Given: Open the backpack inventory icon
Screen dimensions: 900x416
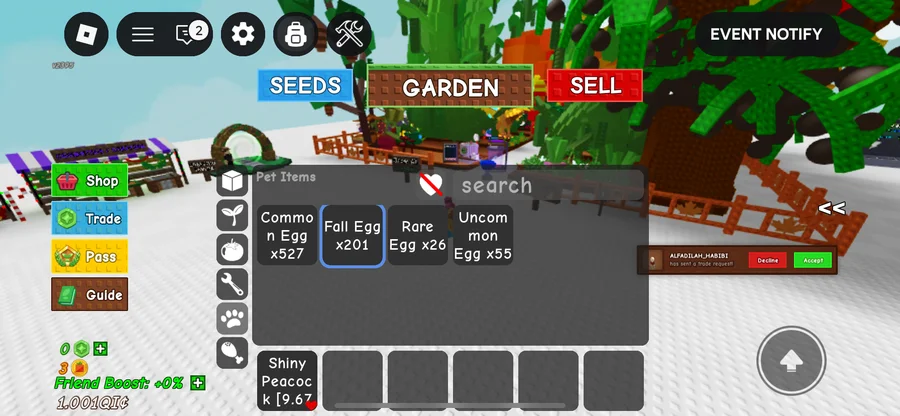Looking at the screenshot, I should tap(295, 34).
